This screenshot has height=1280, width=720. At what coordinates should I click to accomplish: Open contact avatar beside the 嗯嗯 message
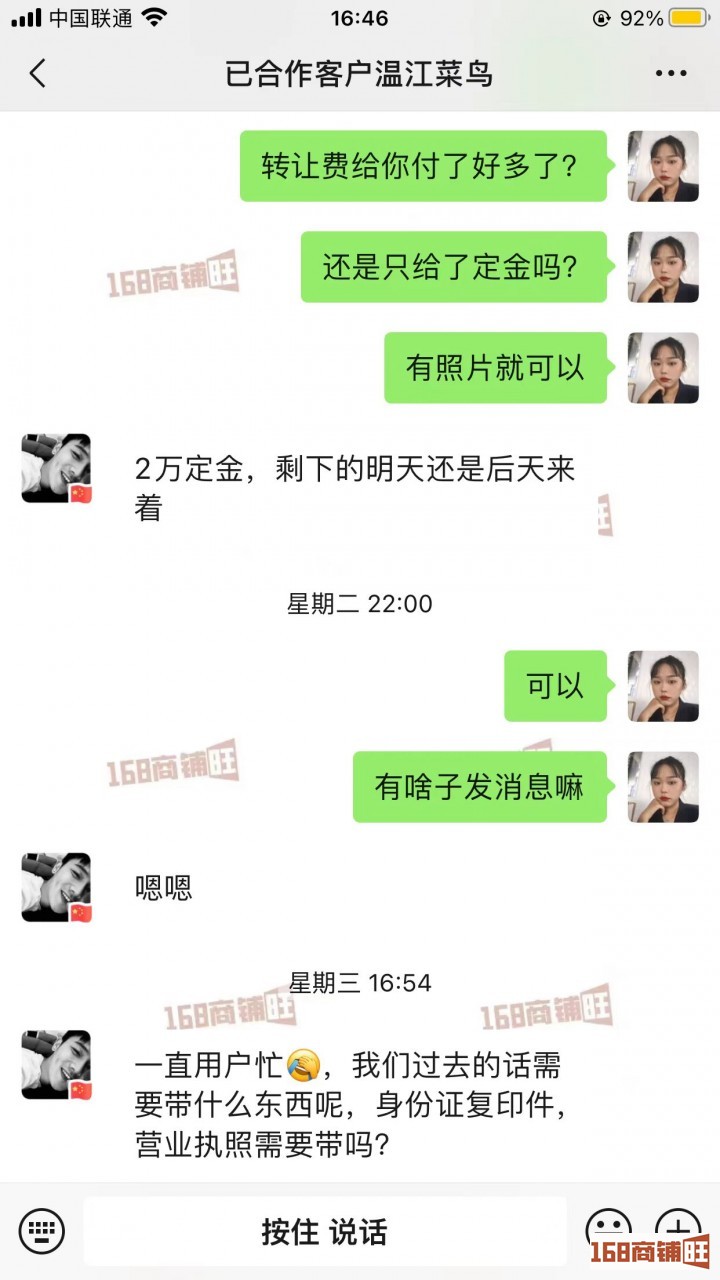pos(56,887)
